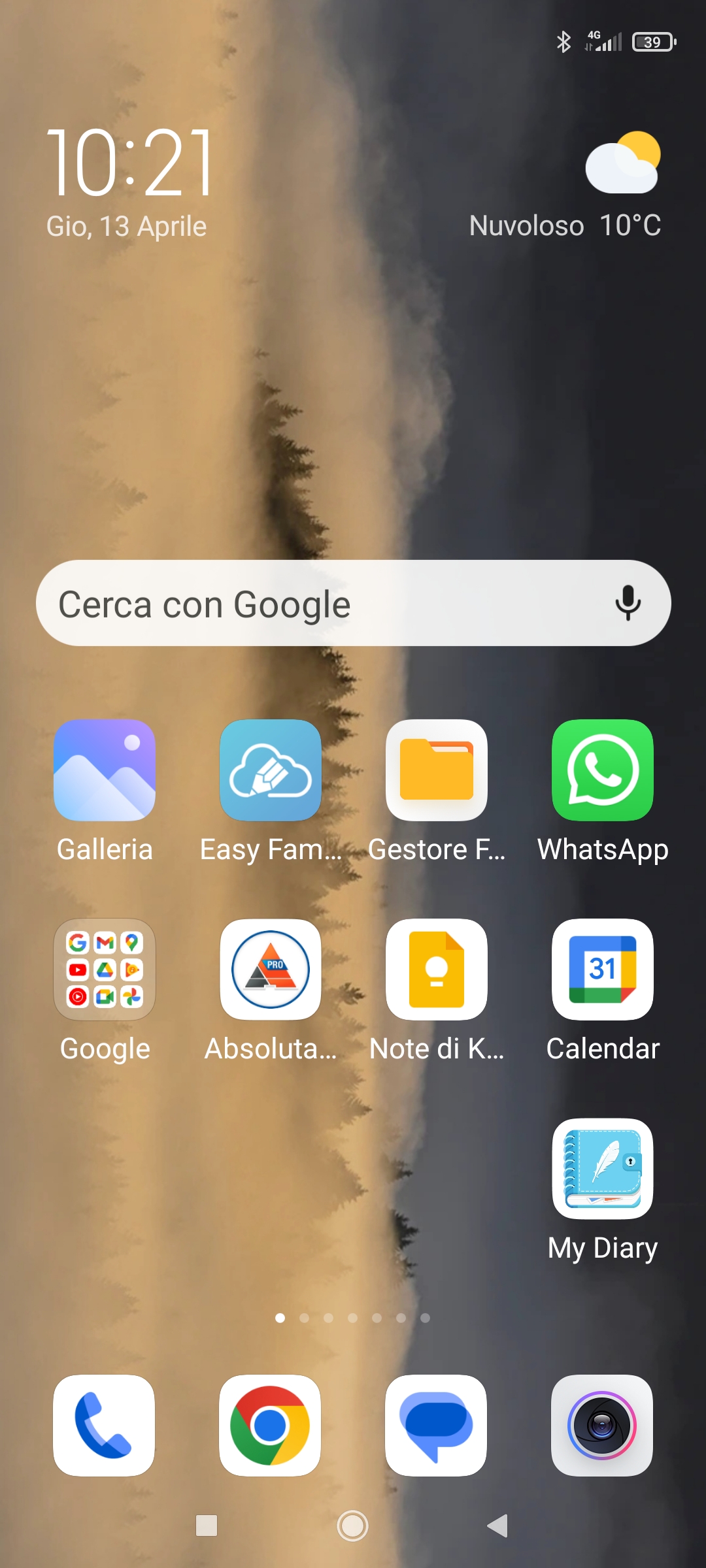This screenshot has height=1568, width=706.
Task: Expand the Google apps folder
Action: pos(105,970)
